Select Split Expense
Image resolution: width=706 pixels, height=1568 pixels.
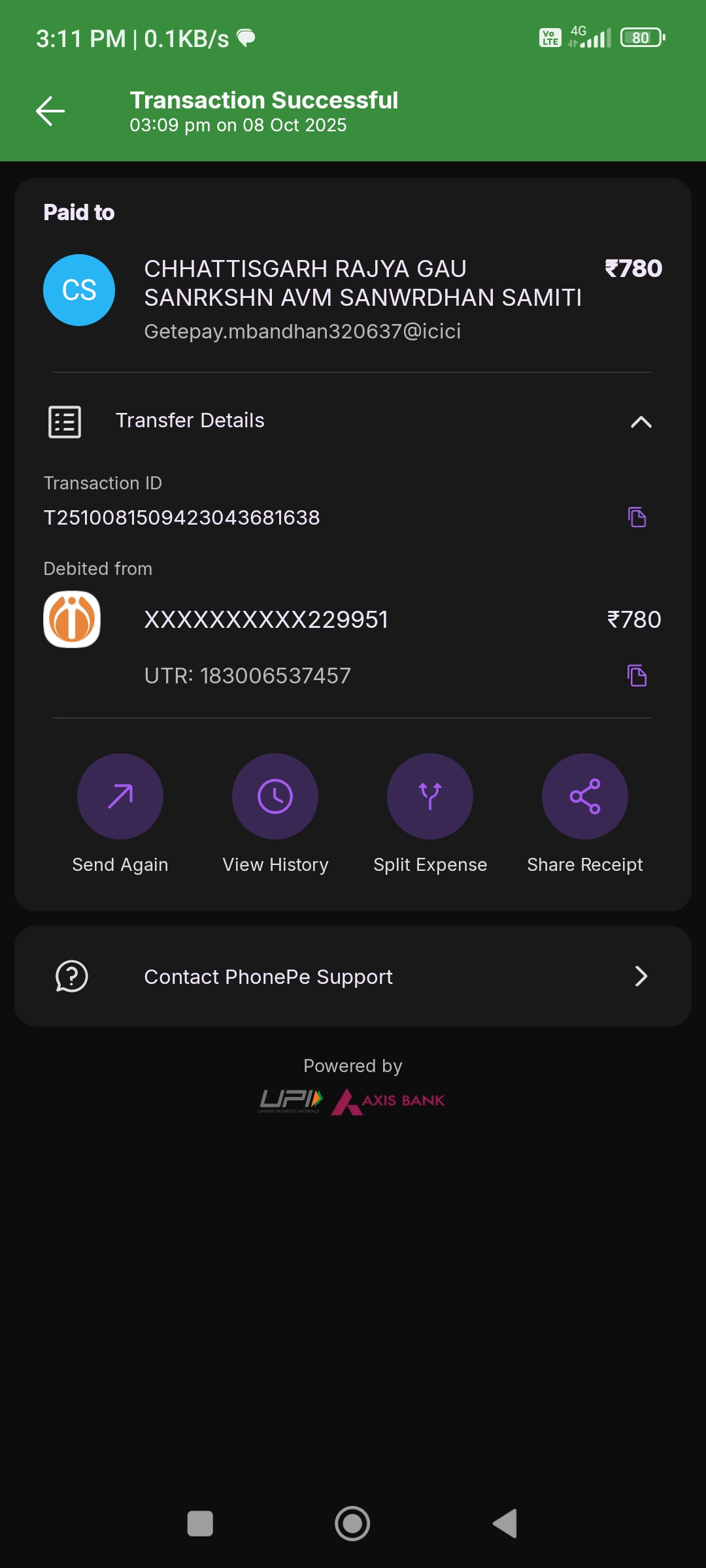click(x=430, y=796)
